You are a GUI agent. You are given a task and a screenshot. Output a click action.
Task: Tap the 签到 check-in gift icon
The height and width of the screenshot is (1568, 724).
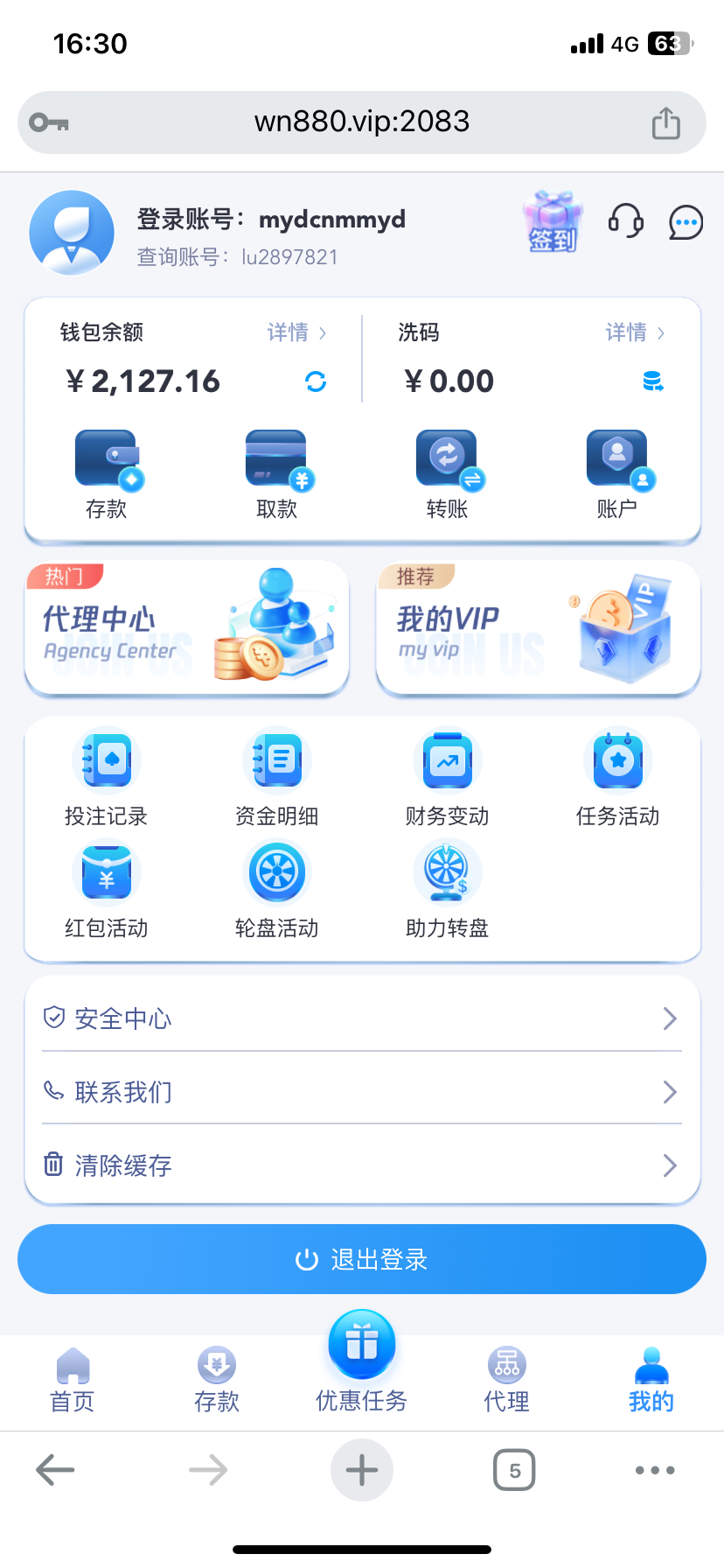click(553, 222)
